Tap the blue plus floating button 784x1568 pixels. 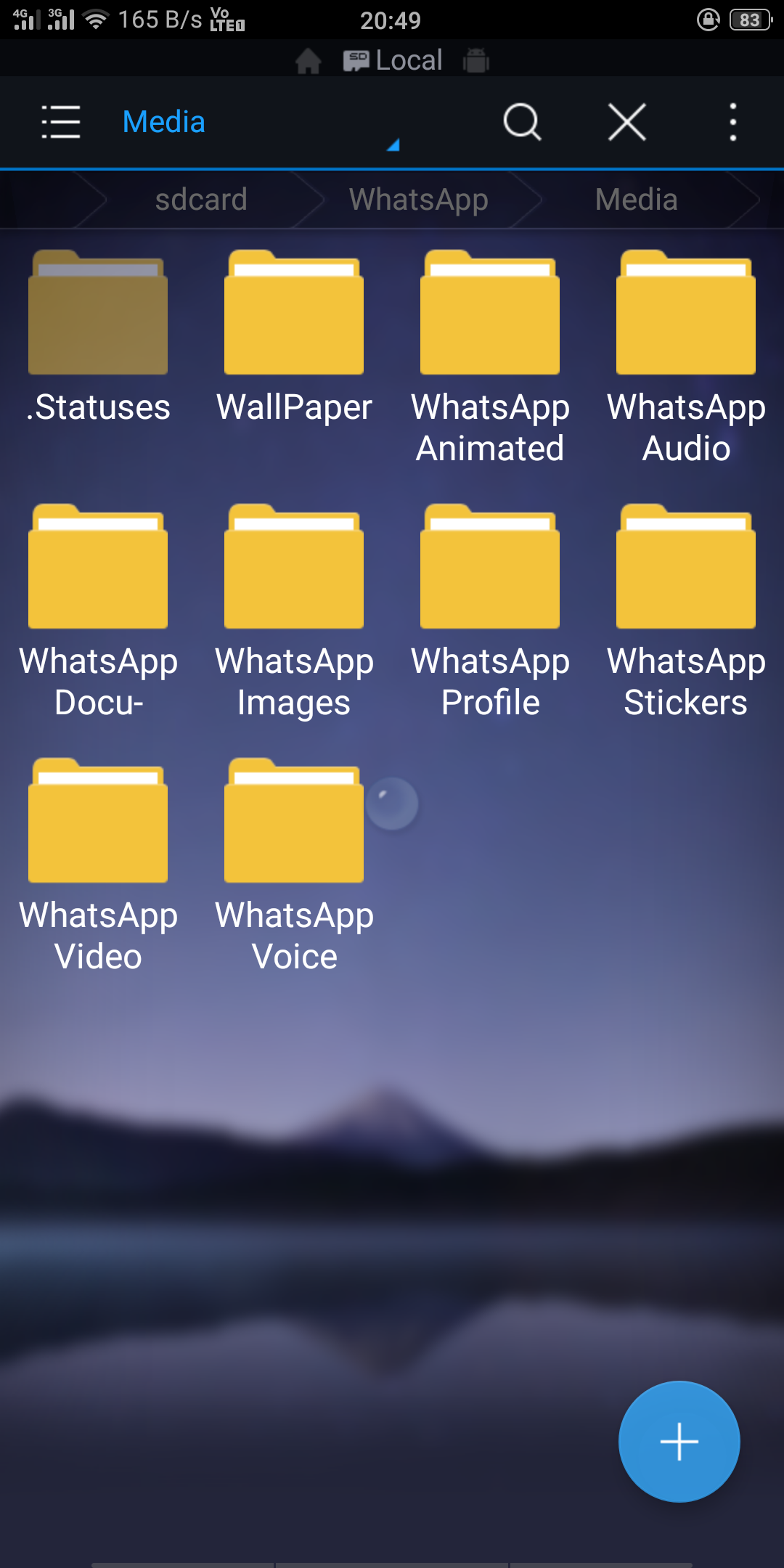coord(679,1442)
